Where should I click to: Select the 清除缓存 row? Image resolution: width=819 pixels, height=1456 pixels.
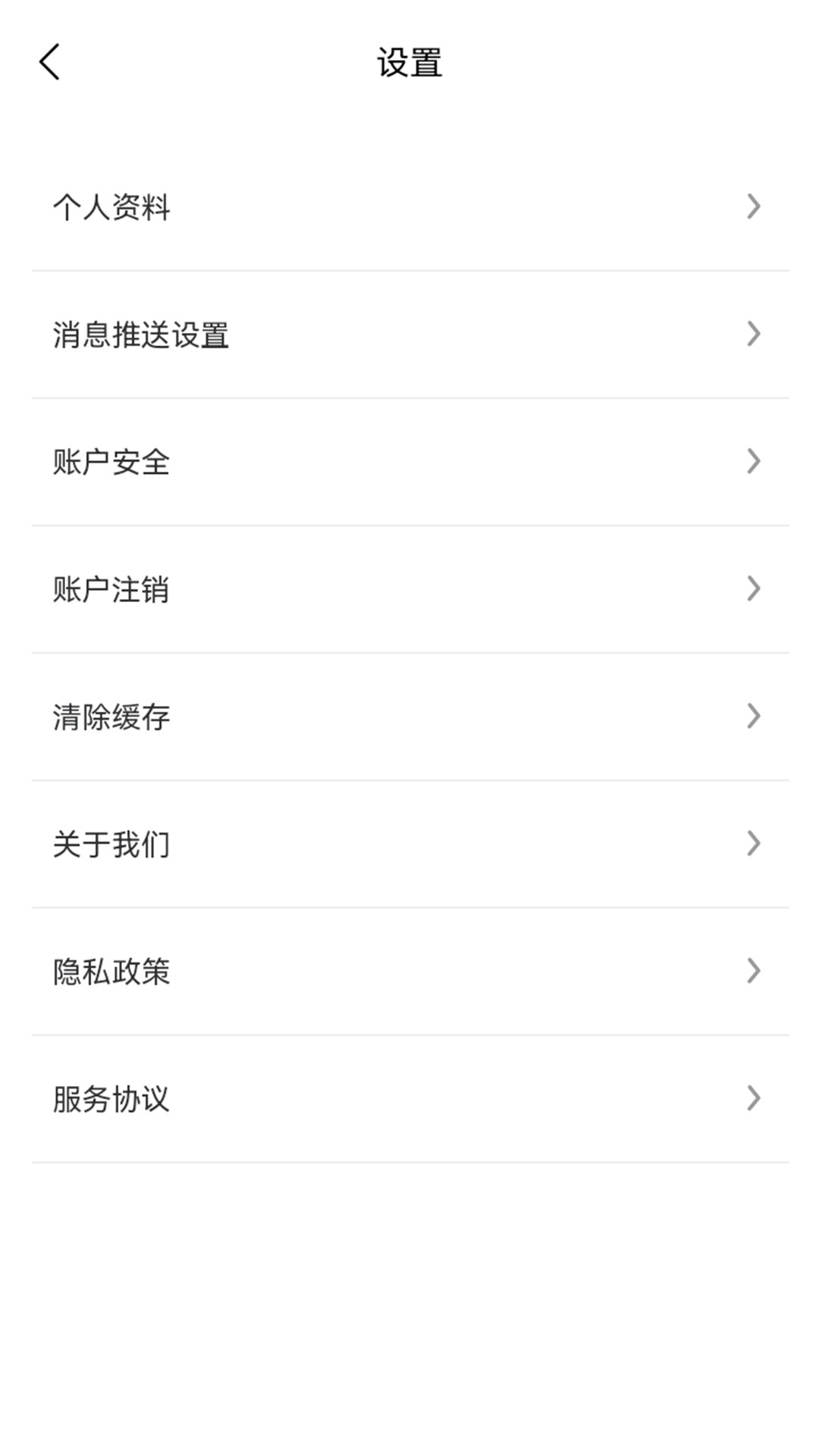coord(409,716)
